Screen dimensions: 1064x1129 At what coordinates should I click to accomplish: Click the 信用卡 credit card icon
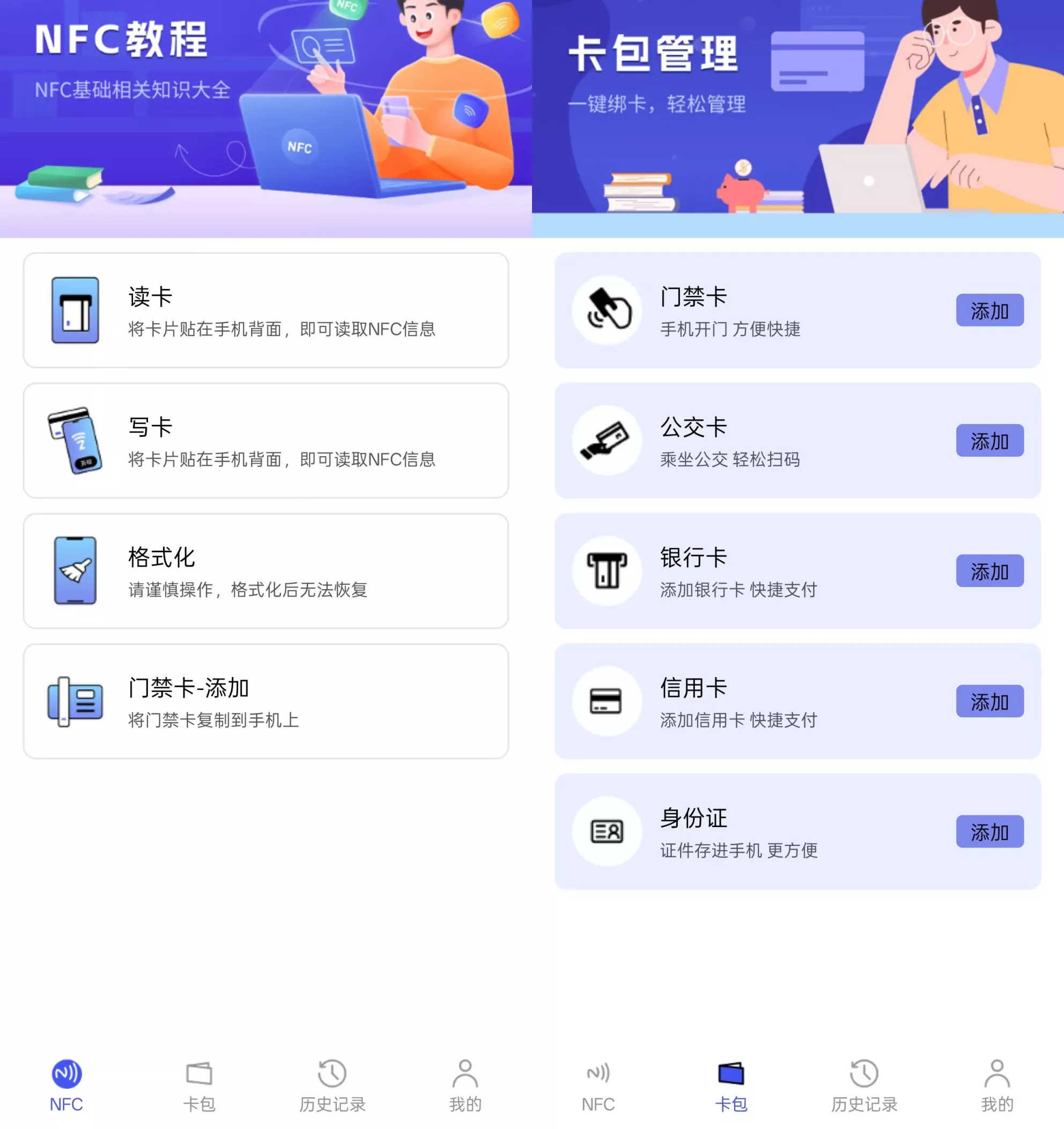click(x=605, y=702)
